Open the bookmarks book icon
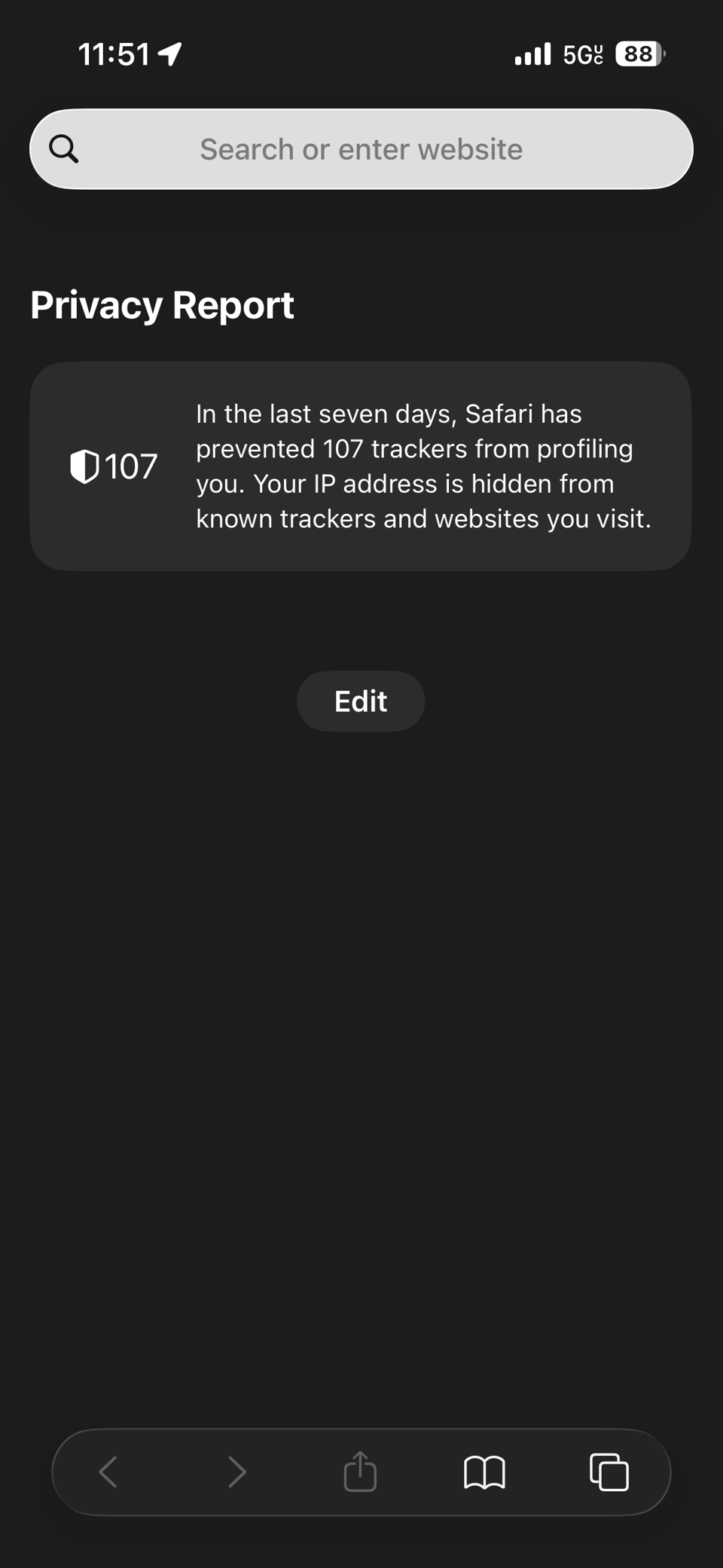This screenshot has width=723, height=1568. point(484,1472)
